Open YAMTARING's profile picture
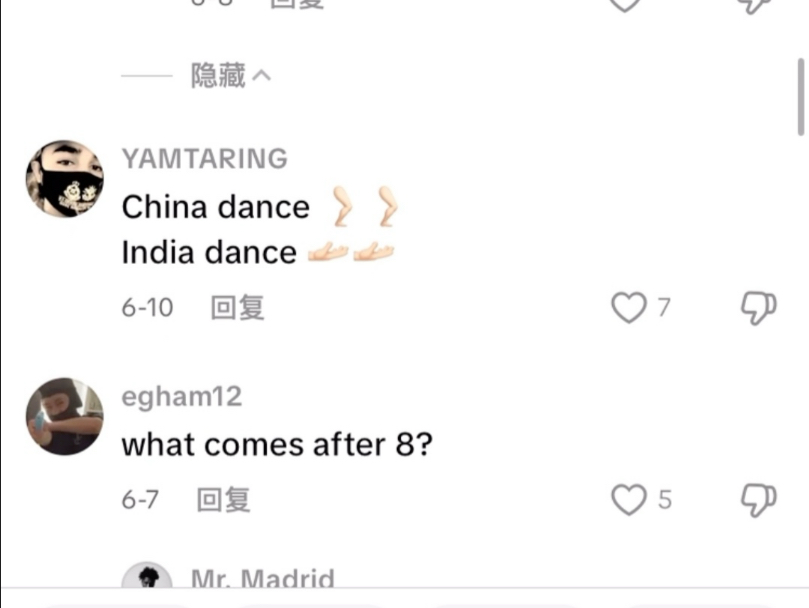Image resolution: width=809 pixels, height=608 pixels. point(64,179)
